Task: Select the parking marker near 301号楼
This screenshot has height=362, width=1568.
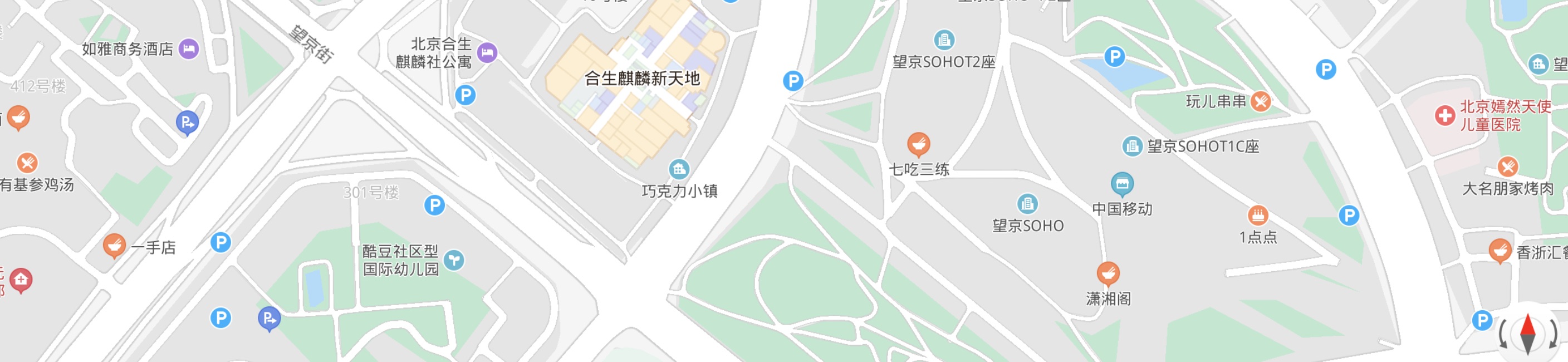Action: coord(435,206)
